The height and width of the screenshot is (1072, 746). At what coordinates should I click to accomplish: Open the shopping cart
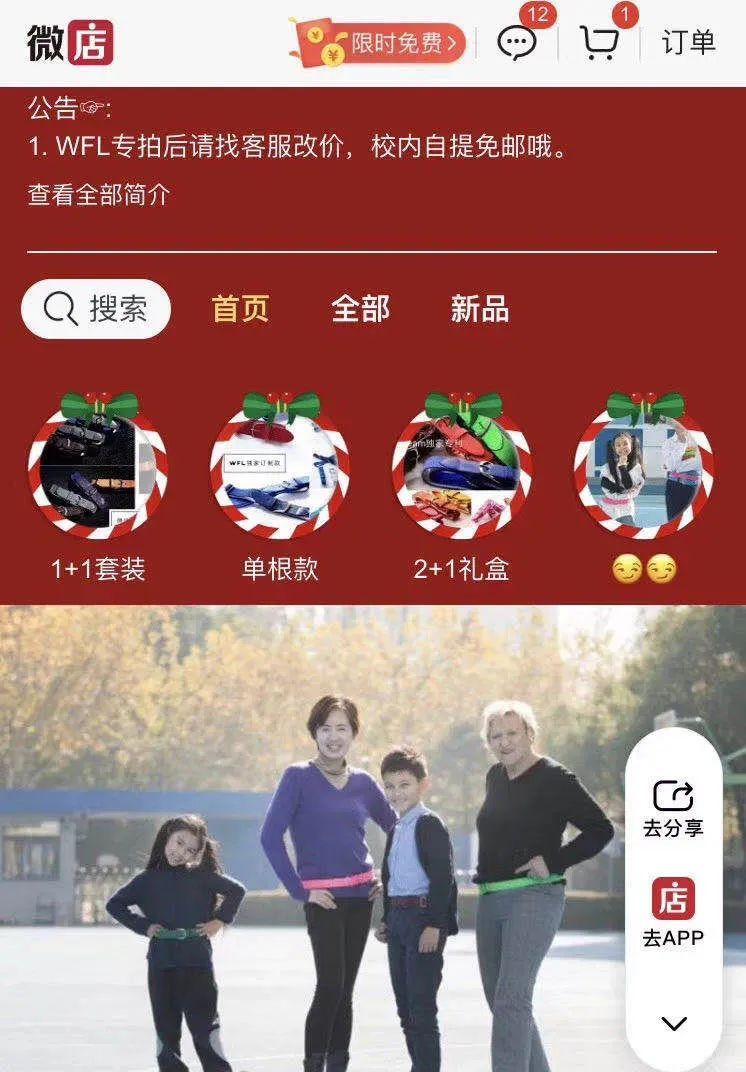click(600, 43)
